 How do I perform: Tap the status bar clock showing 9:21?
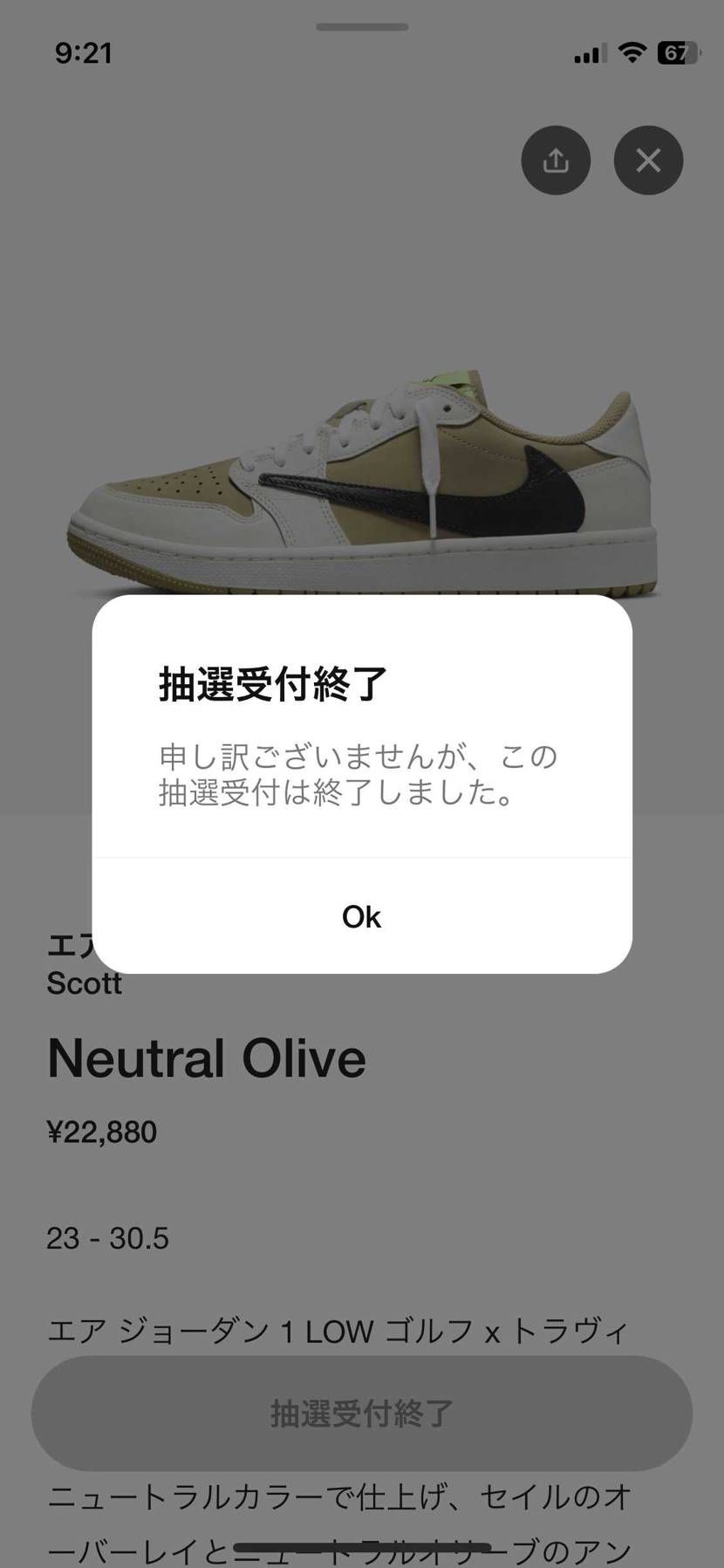[84, 53]
